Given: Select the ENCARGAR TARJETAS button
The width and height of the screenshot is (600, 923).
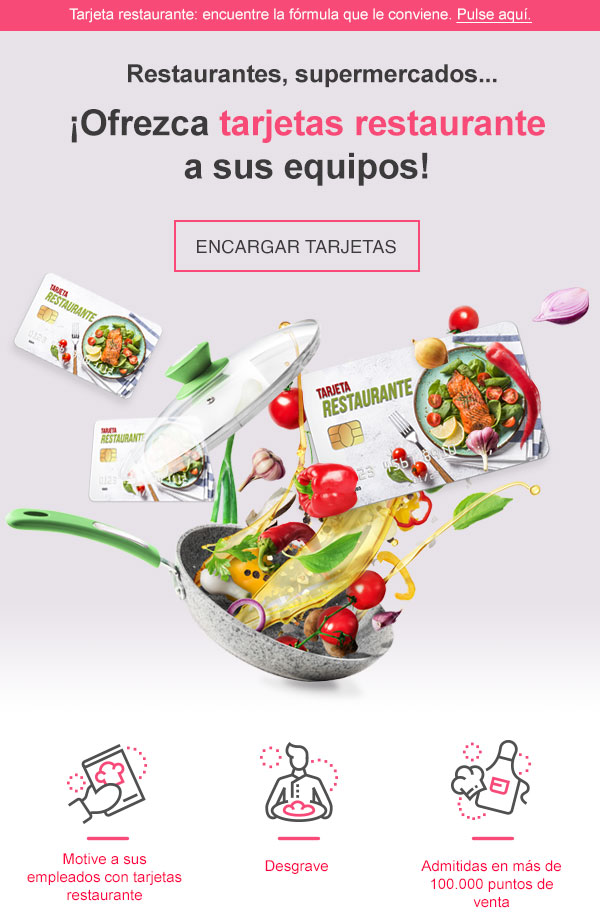Looking at the screenshot, I should (296, 247).
